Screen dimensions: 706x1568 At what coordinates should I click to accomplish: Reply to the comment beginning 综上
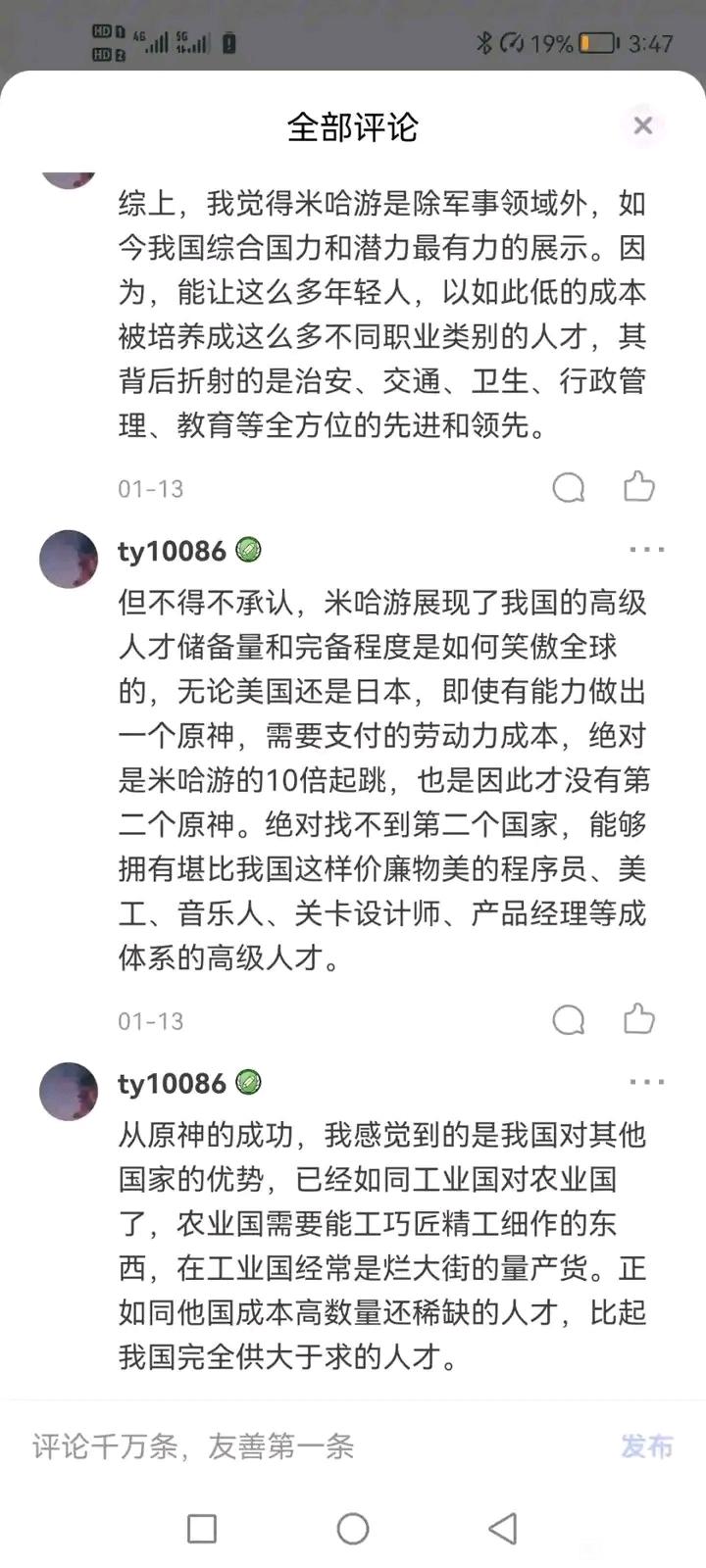(569, 487)
